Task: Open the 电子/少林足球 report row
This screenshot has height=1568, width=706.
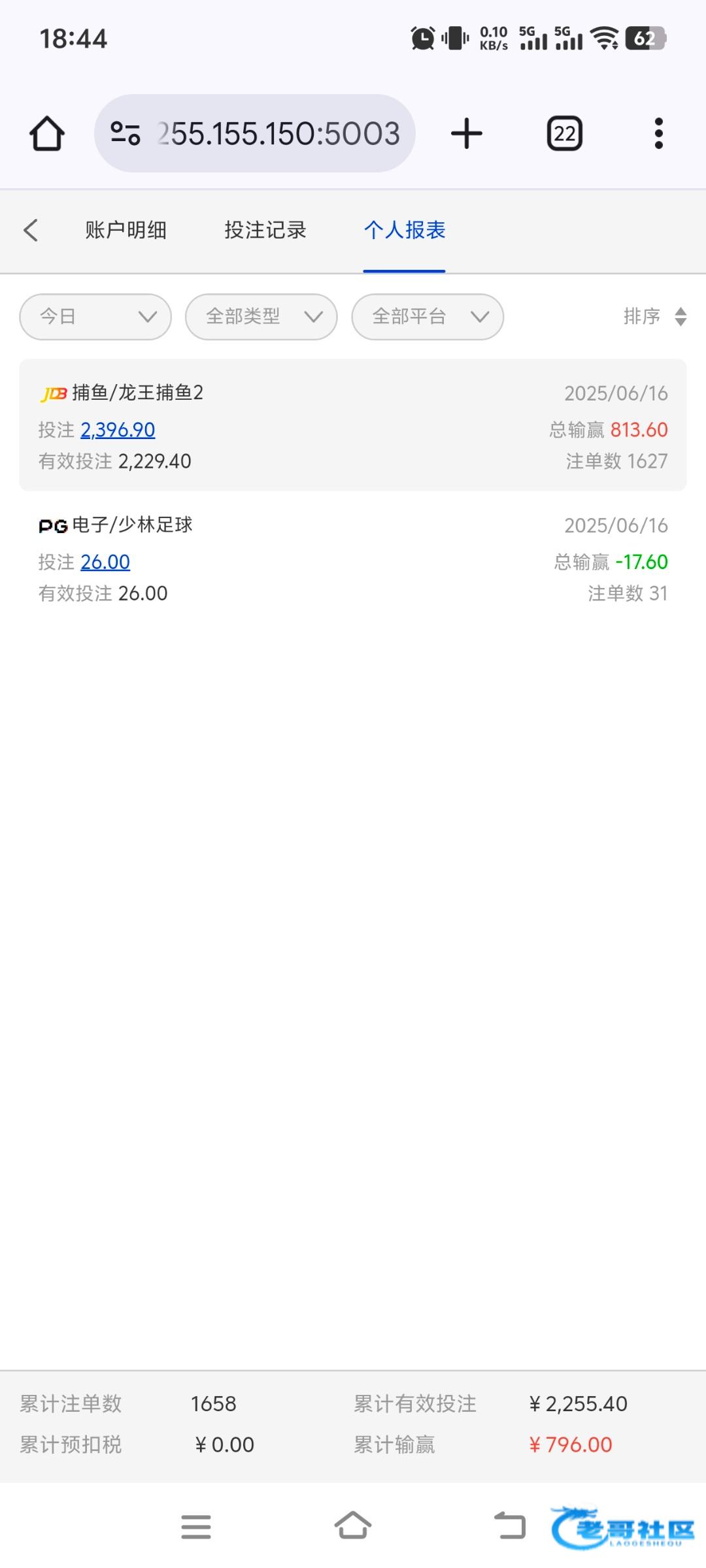Action: tap(353, 559)
